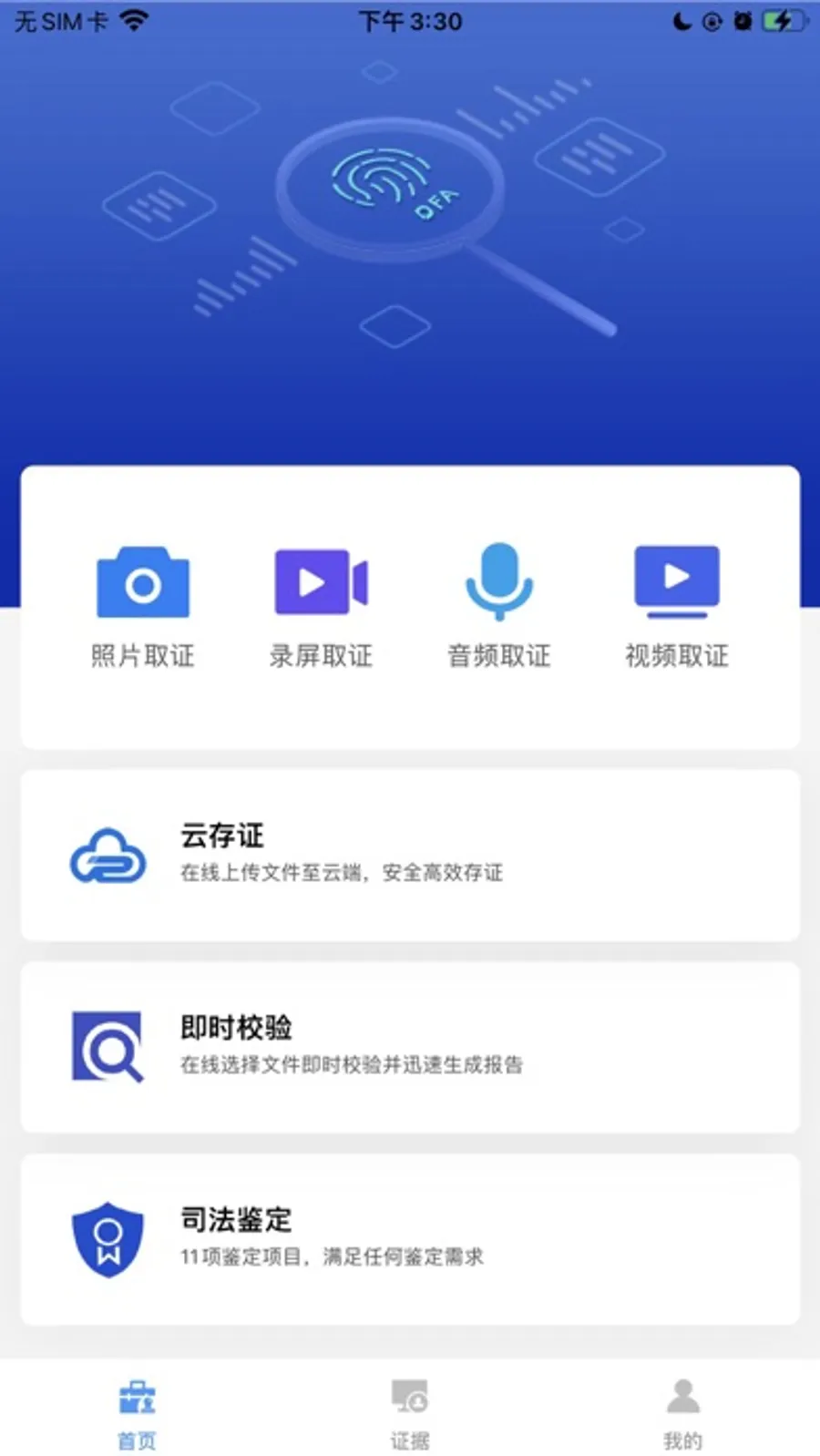Viewport: 820px width, 1456px height.
Task: Open 照片取证 photo evidence capture
Action: [143, 603]
